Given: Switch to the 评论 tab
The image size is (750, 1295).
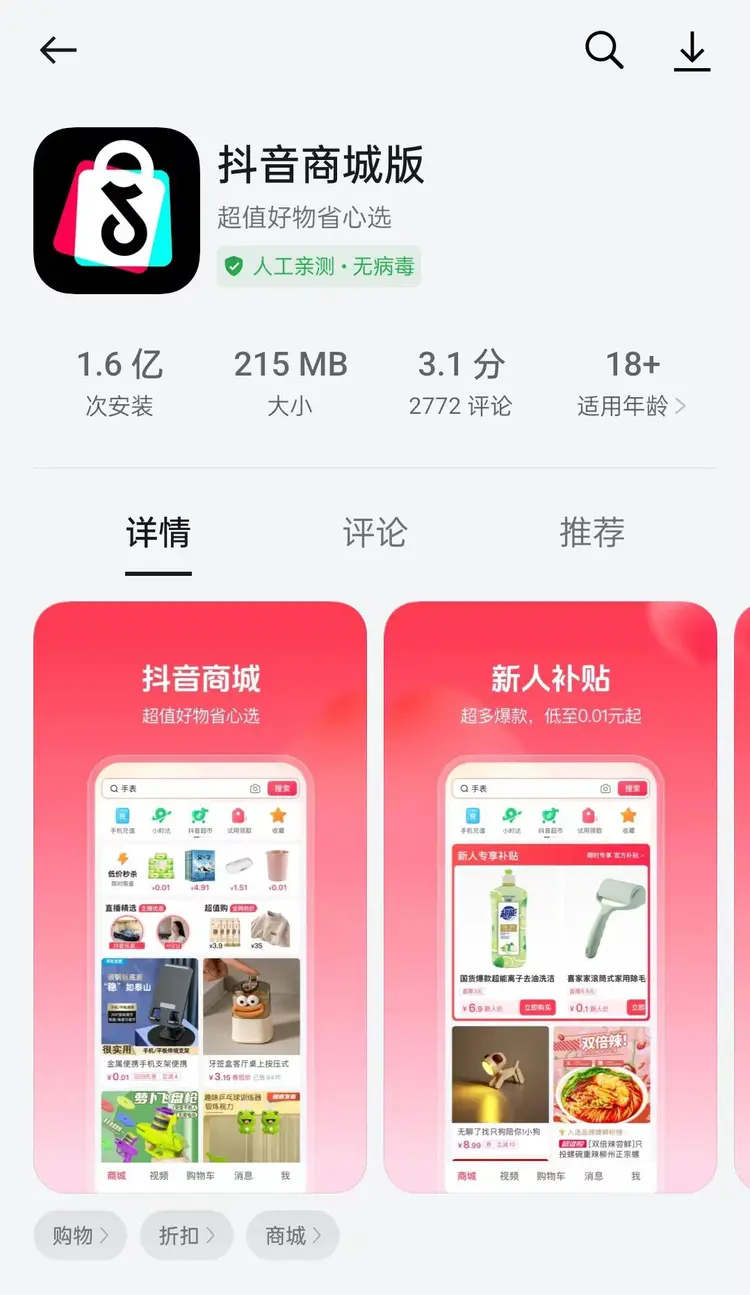Looking at the screenshot, I should coord(375,533).
